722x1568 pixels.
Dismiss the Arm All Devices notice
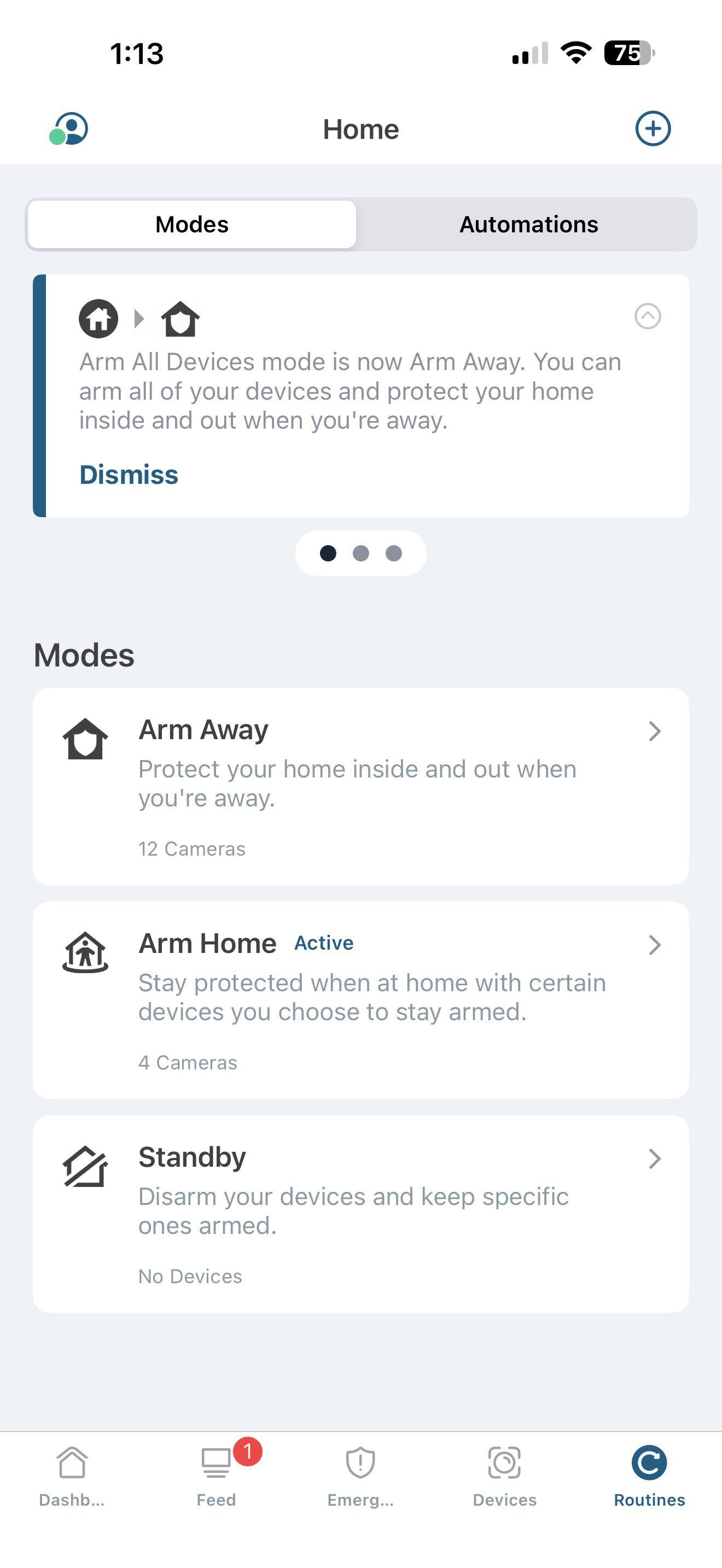[x=129, y=475]
